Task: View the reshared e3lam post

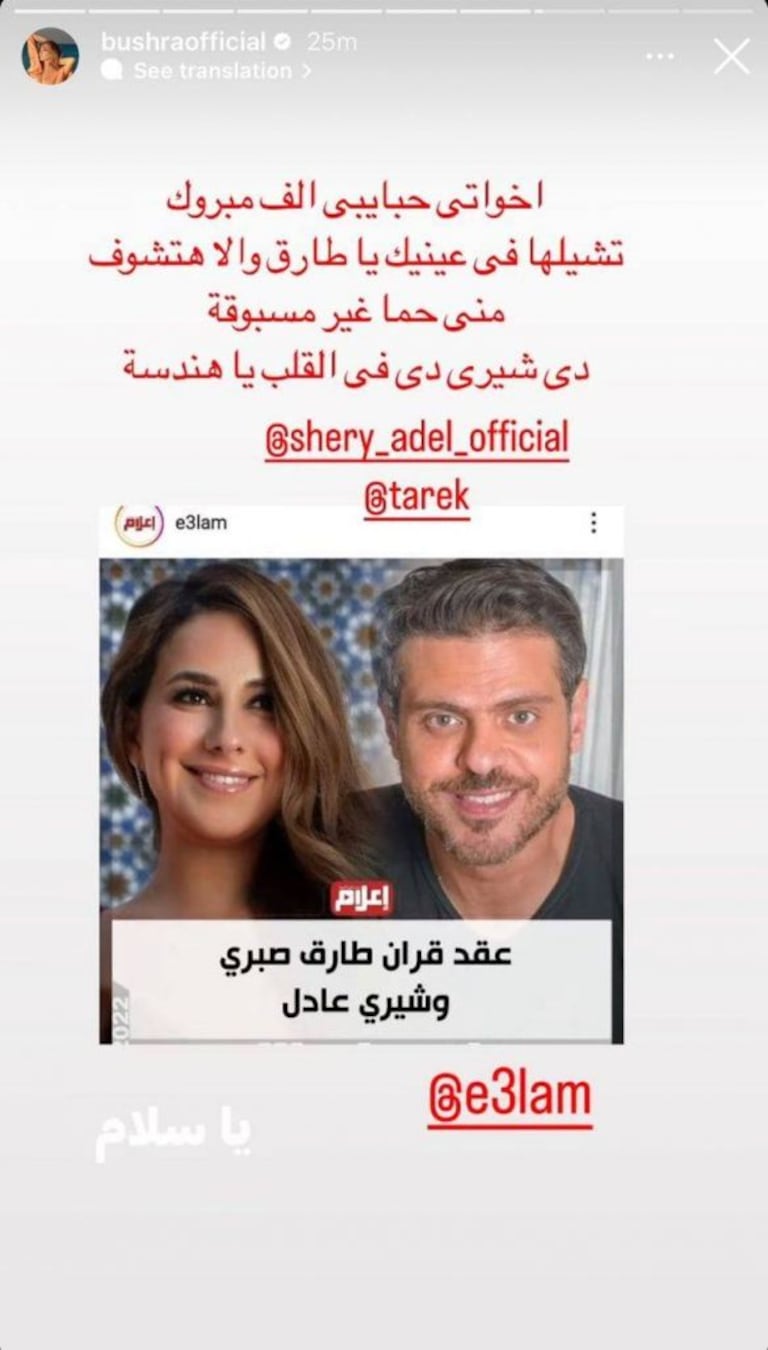Action: (361, 775)
